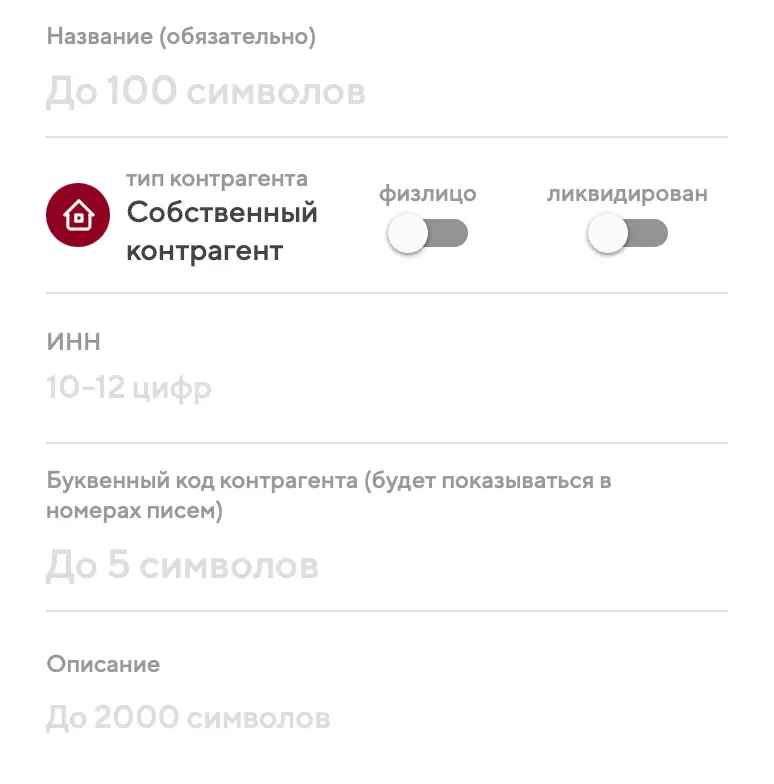This screenshot has width=774, height=784.
Task: Turn on the ликвидирован switch
Action: (x=627, y=236)
